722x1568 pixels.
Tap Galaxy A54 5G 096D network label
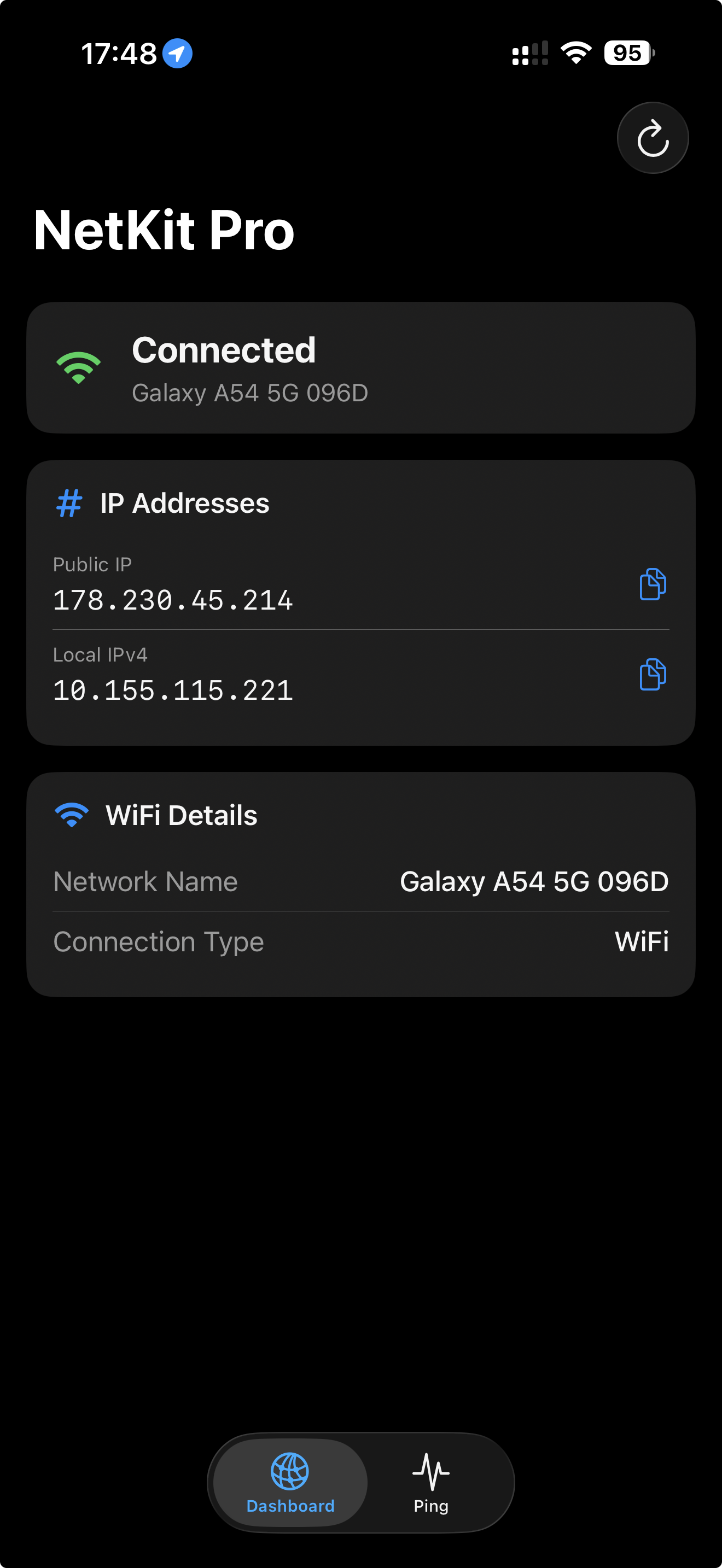(249, 393)
